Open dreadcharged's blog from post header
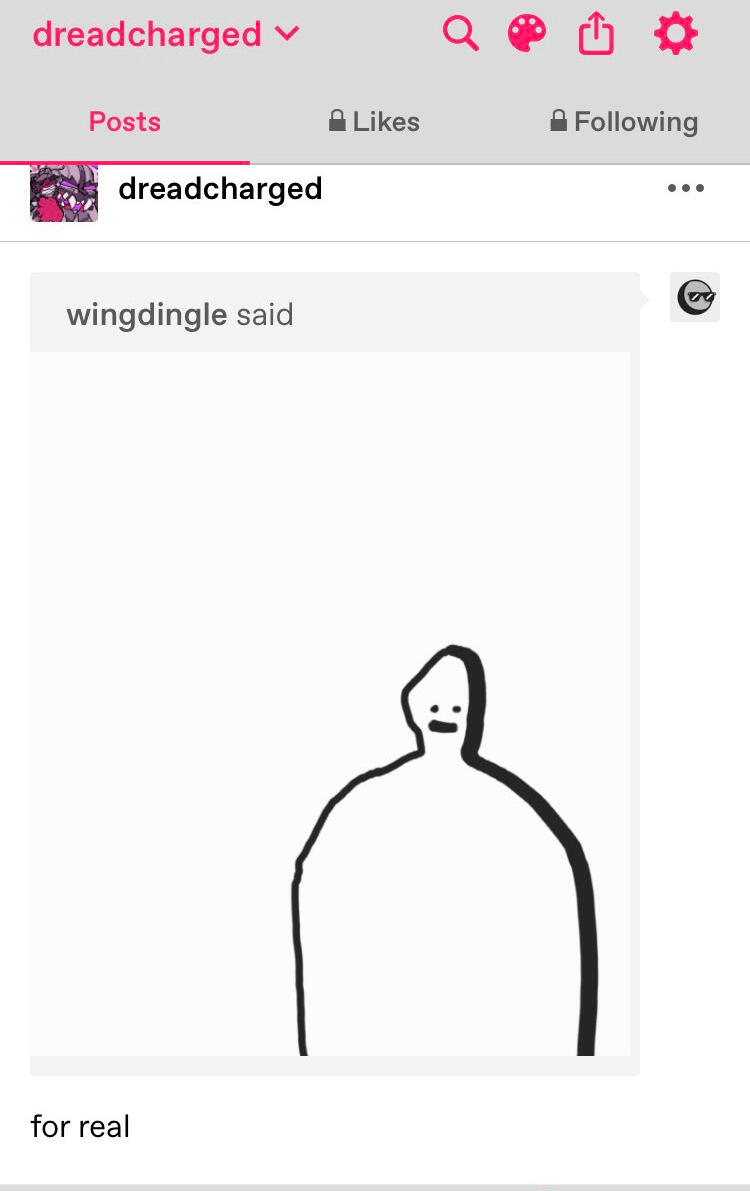The width and height of the screenshot is (750, 1191). (220, 188)
